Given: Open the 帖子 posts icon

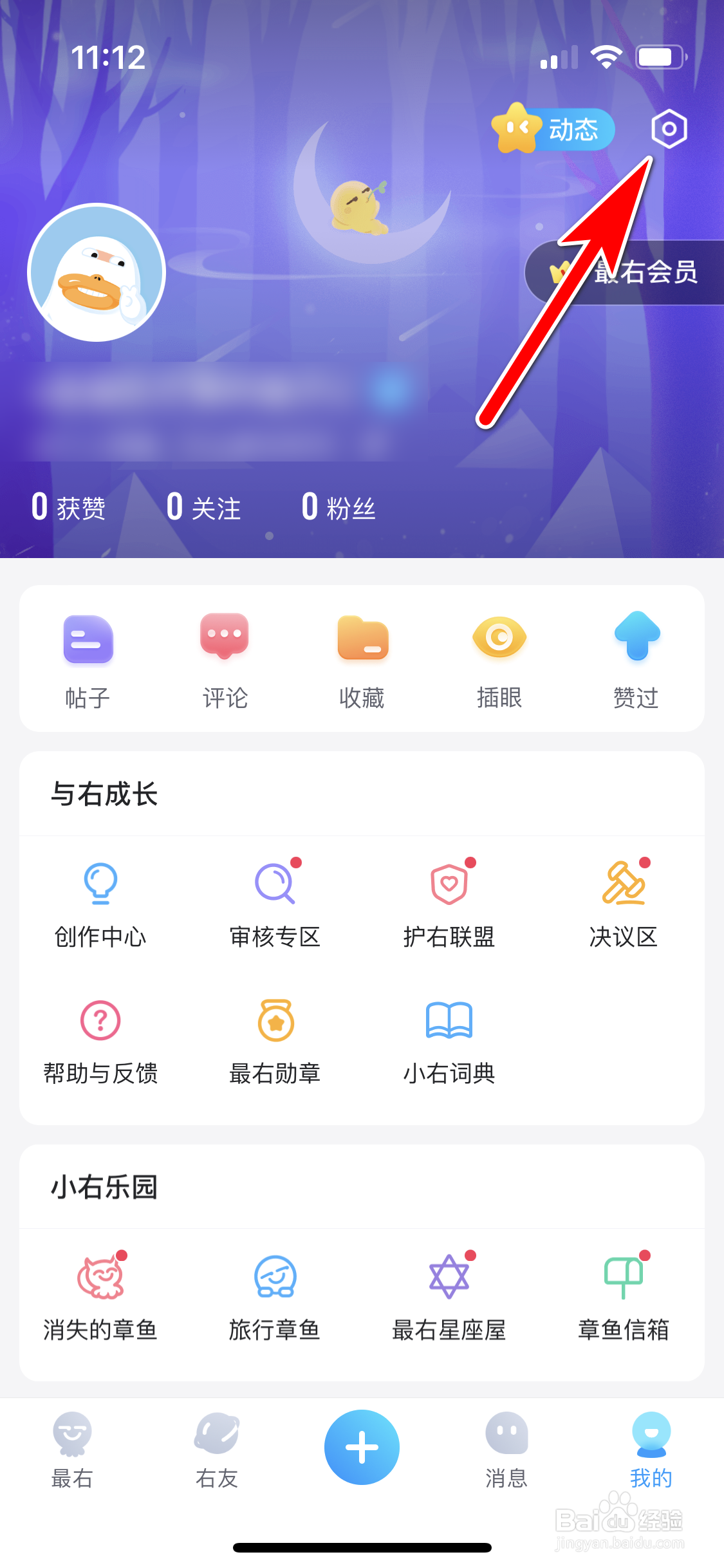Looking at the screenshot, I should (x=89, y=657).
